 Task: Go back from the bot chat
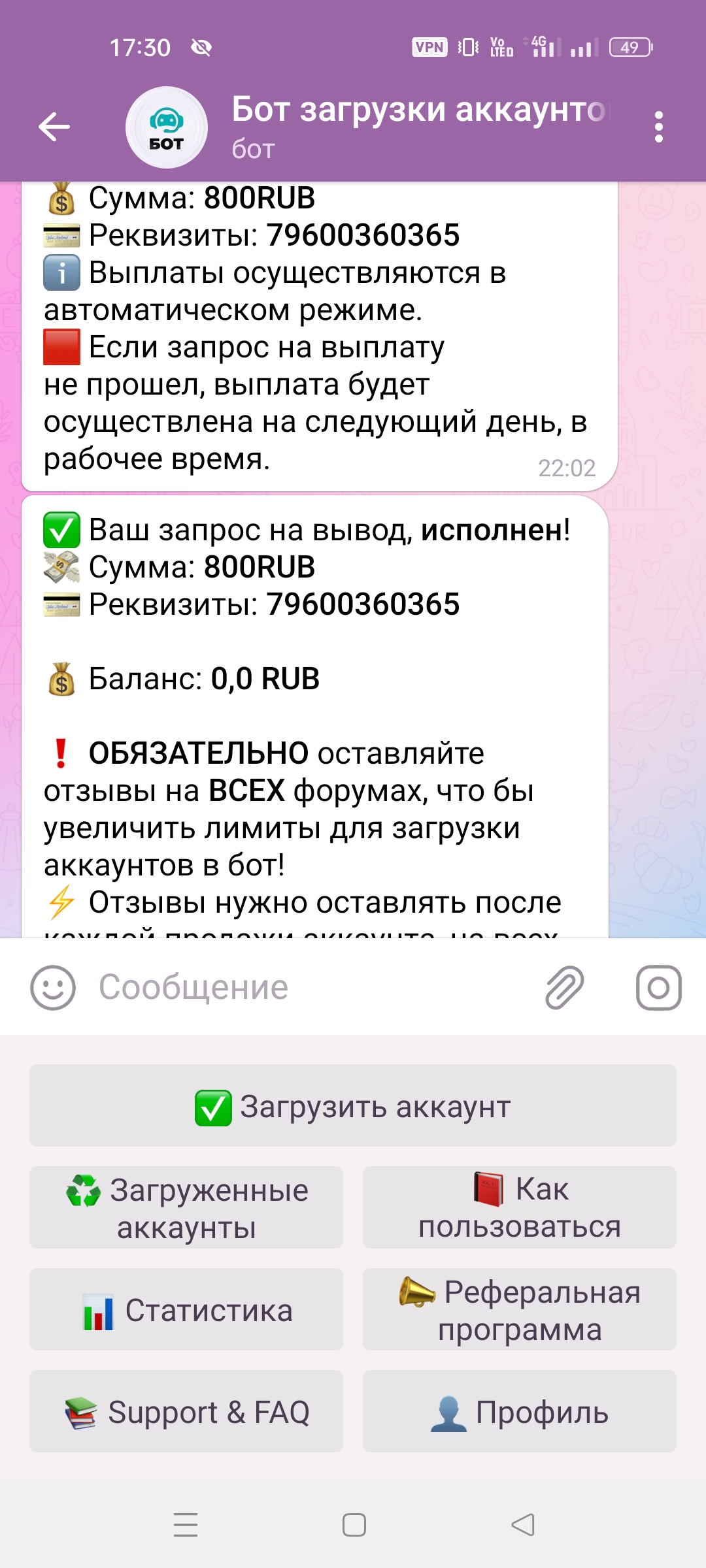[54, 127]
